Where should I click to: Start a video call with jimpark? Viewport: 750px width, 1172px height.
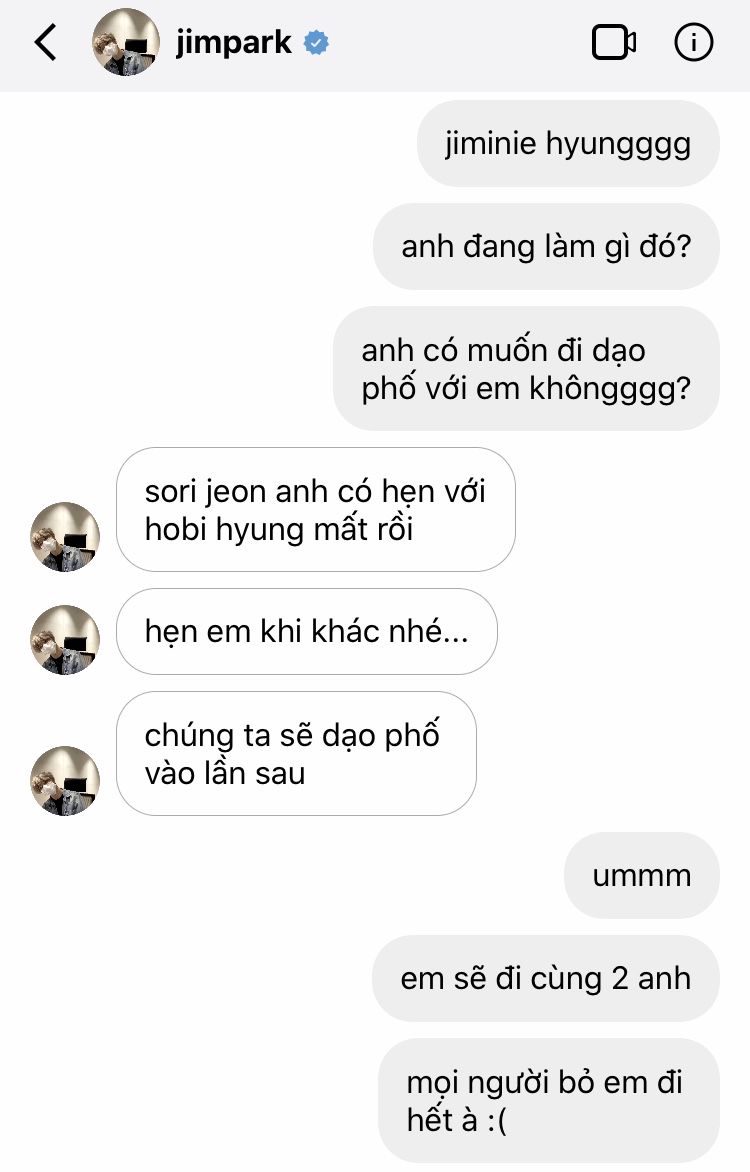pyautogui.click(x=614, y=43)
